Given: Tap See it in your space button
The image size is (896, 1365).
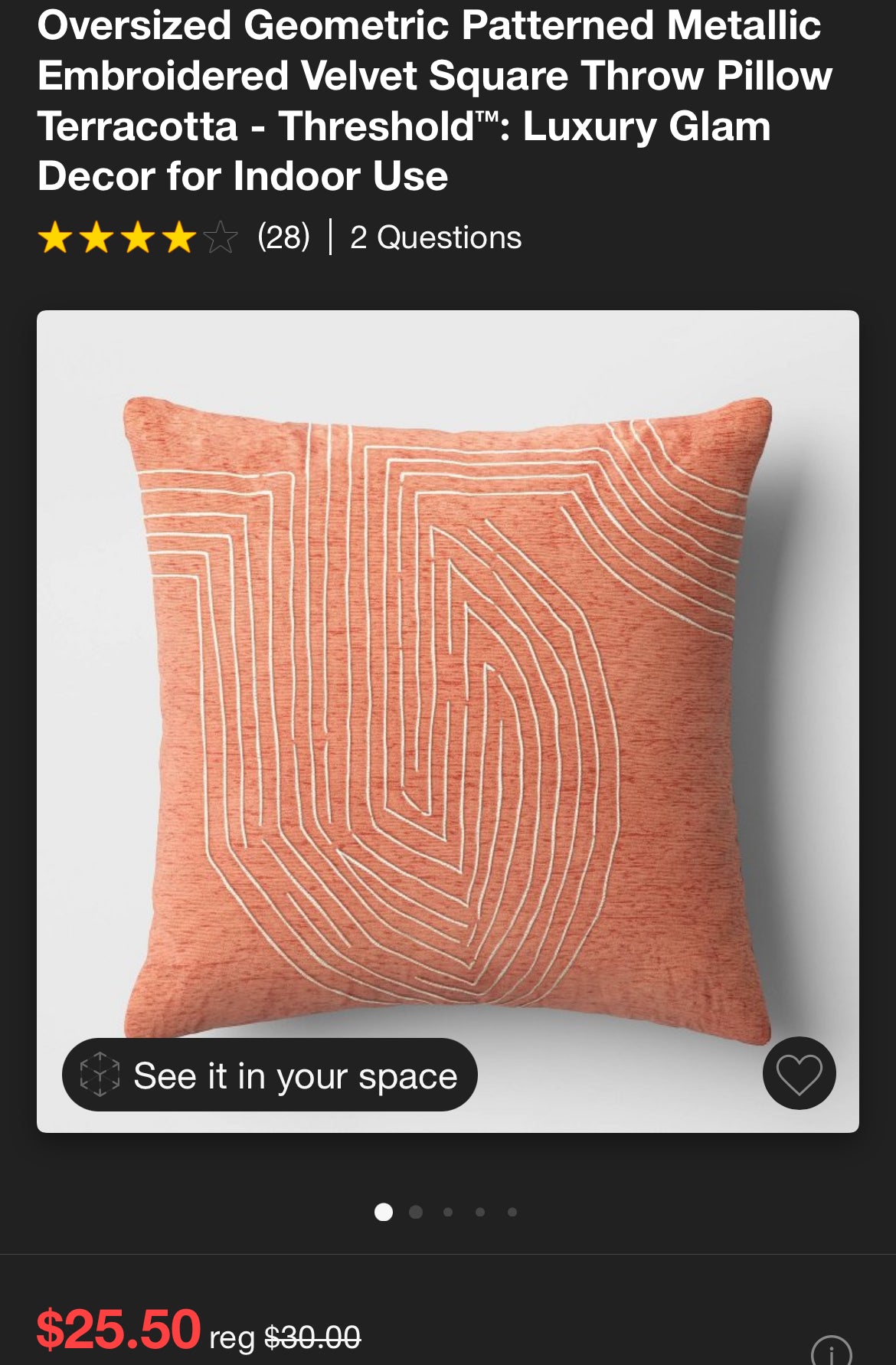Looking at the screenshot, I should coord(270,1075).
